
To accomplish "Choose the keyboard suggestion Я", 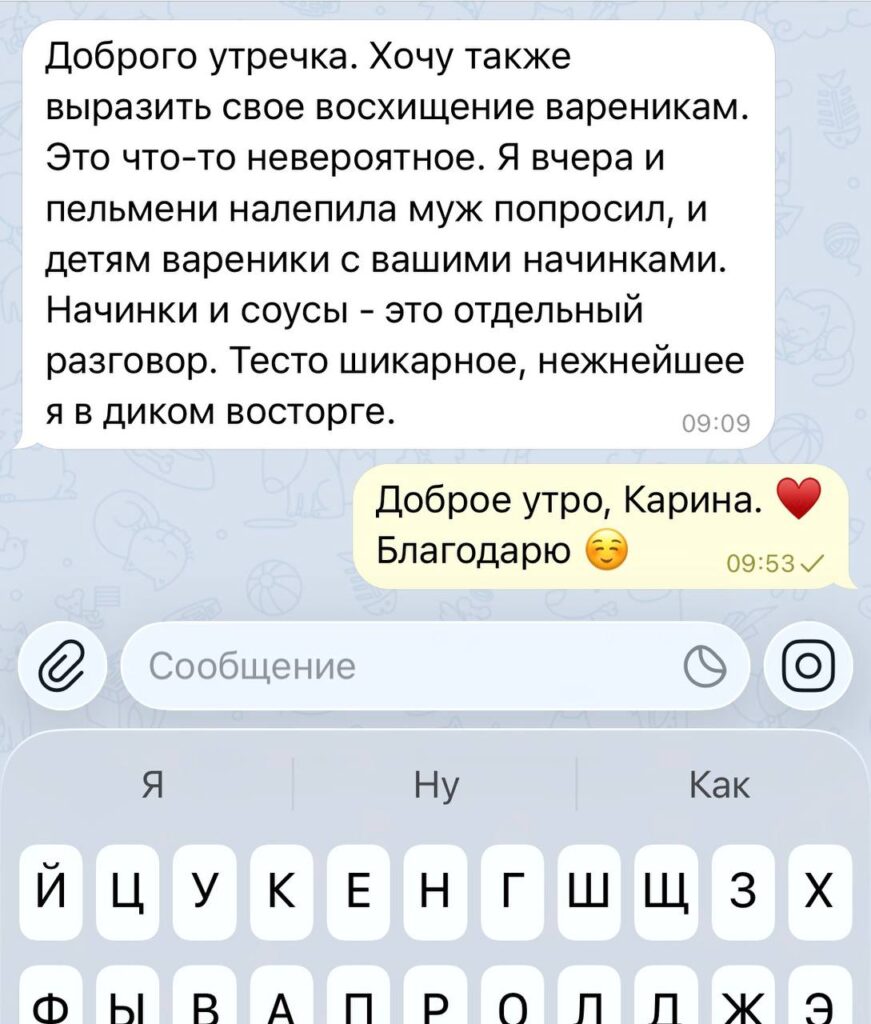I will pos(151,787).
